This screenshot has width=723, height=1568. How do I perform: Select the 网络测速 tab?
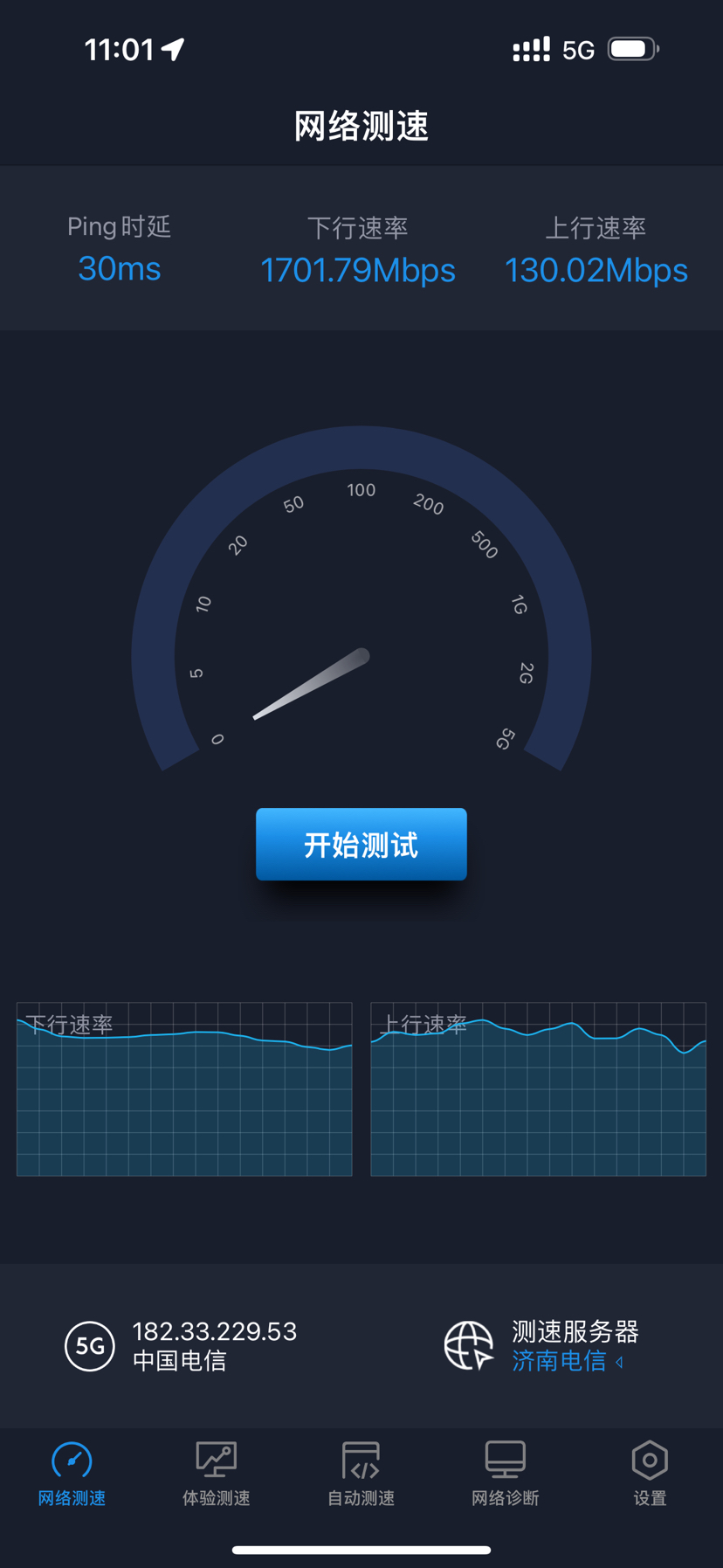pos(72,1474)
